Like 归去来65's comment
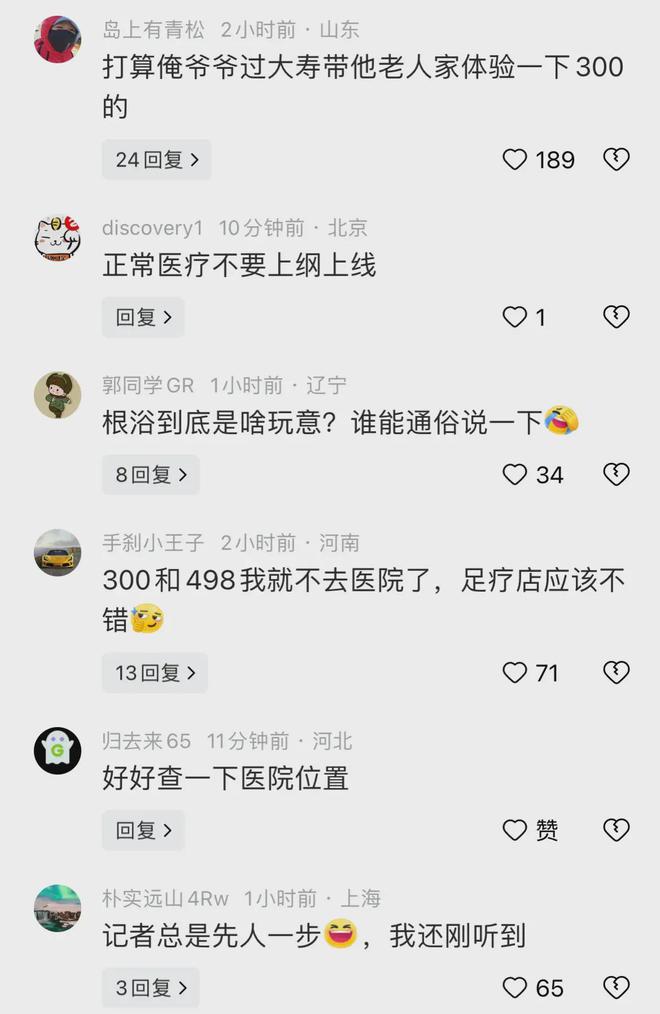 [515, 830]
